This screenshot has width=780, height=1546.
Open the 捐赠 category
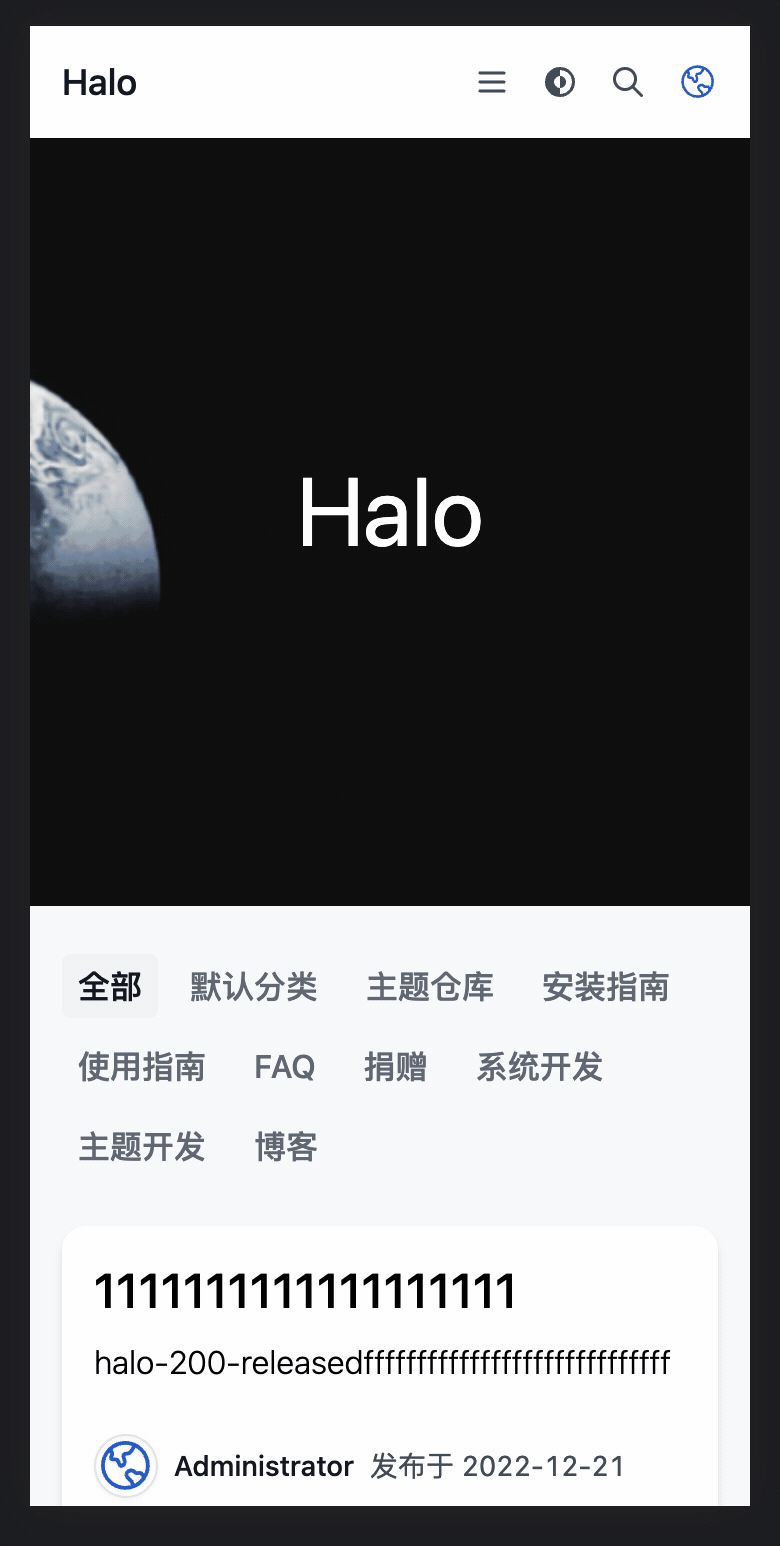tap(395, 1067)
